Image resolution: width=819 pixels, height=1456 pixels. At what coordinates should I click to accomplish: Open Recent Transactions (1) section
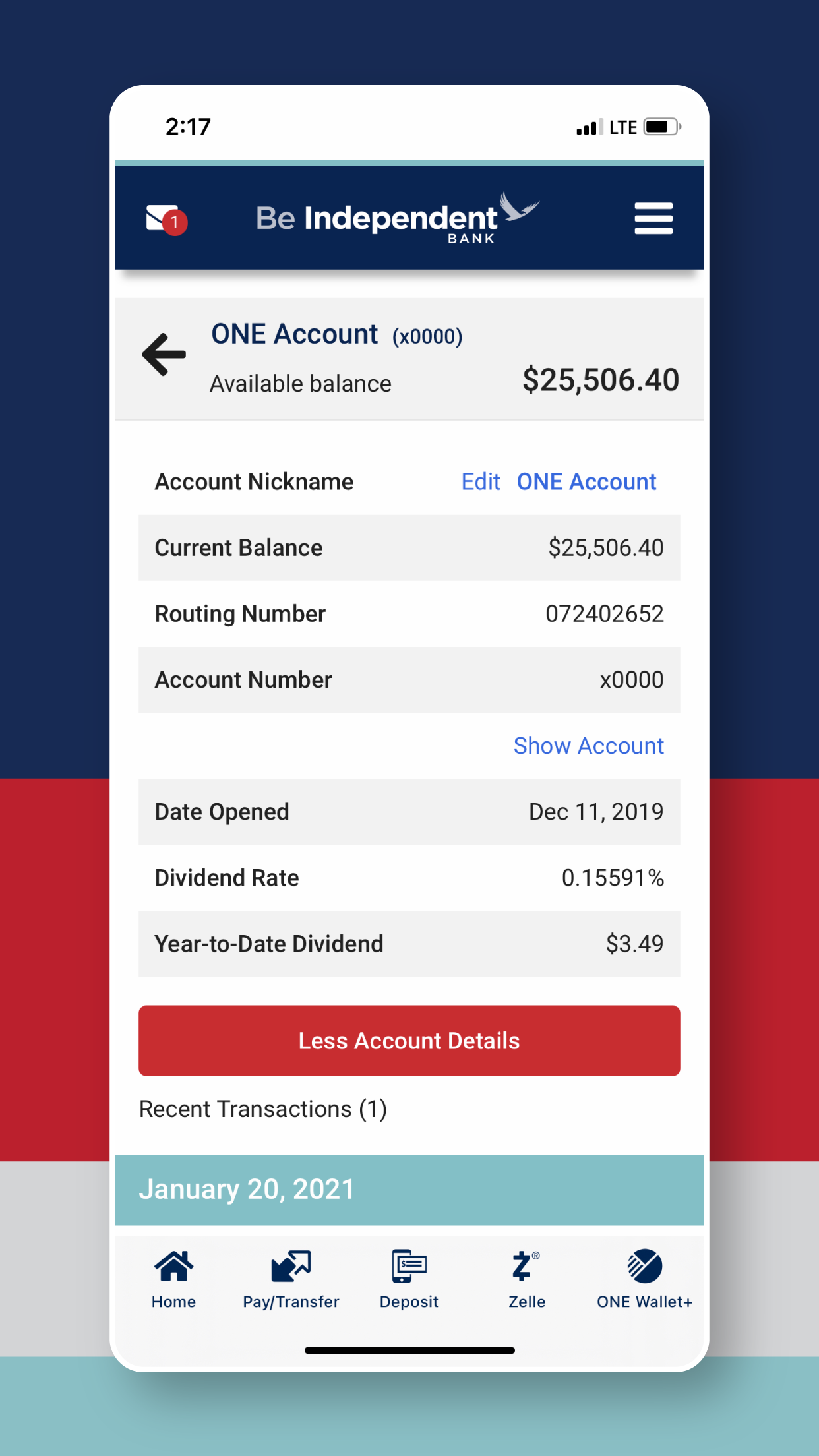(x=262, y=1108)
